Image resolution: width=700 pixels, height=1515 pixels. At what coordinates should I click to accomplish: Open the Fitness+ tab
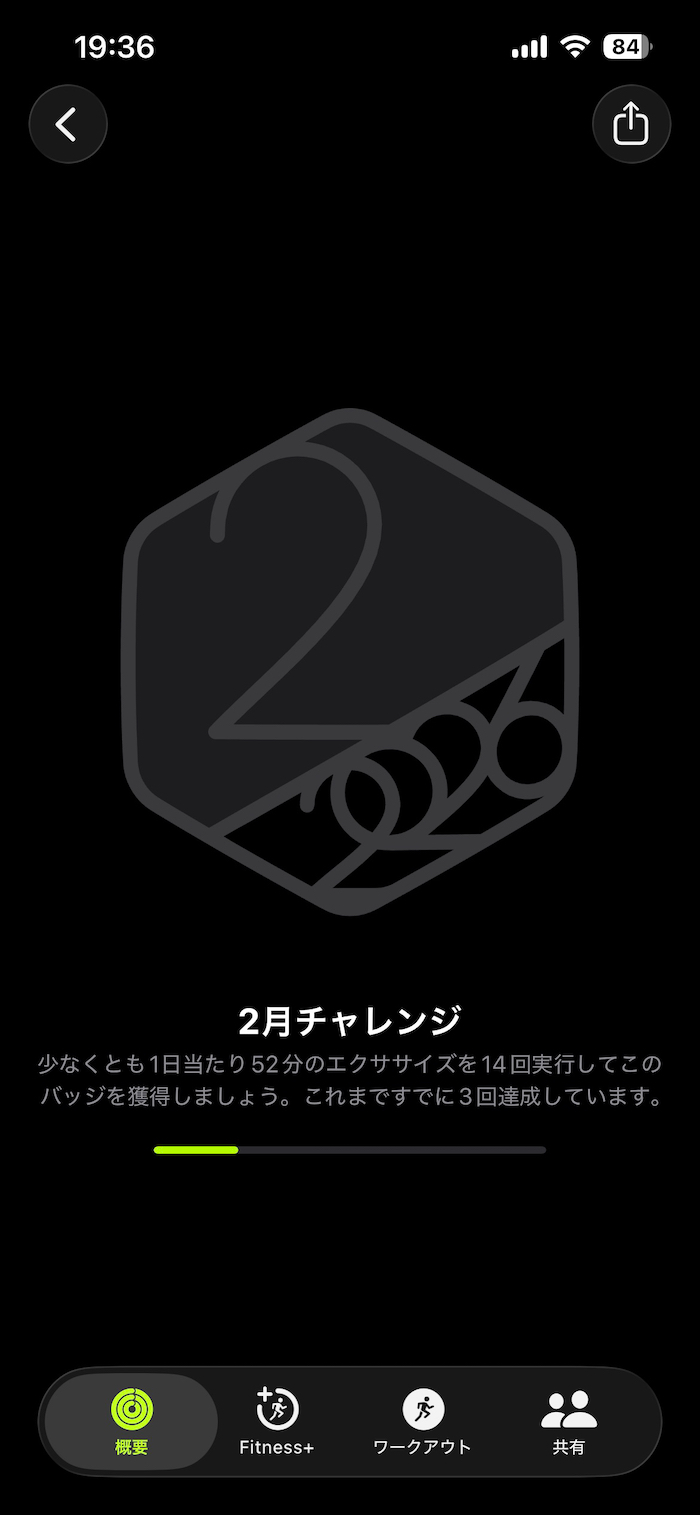coord(277,1421)
